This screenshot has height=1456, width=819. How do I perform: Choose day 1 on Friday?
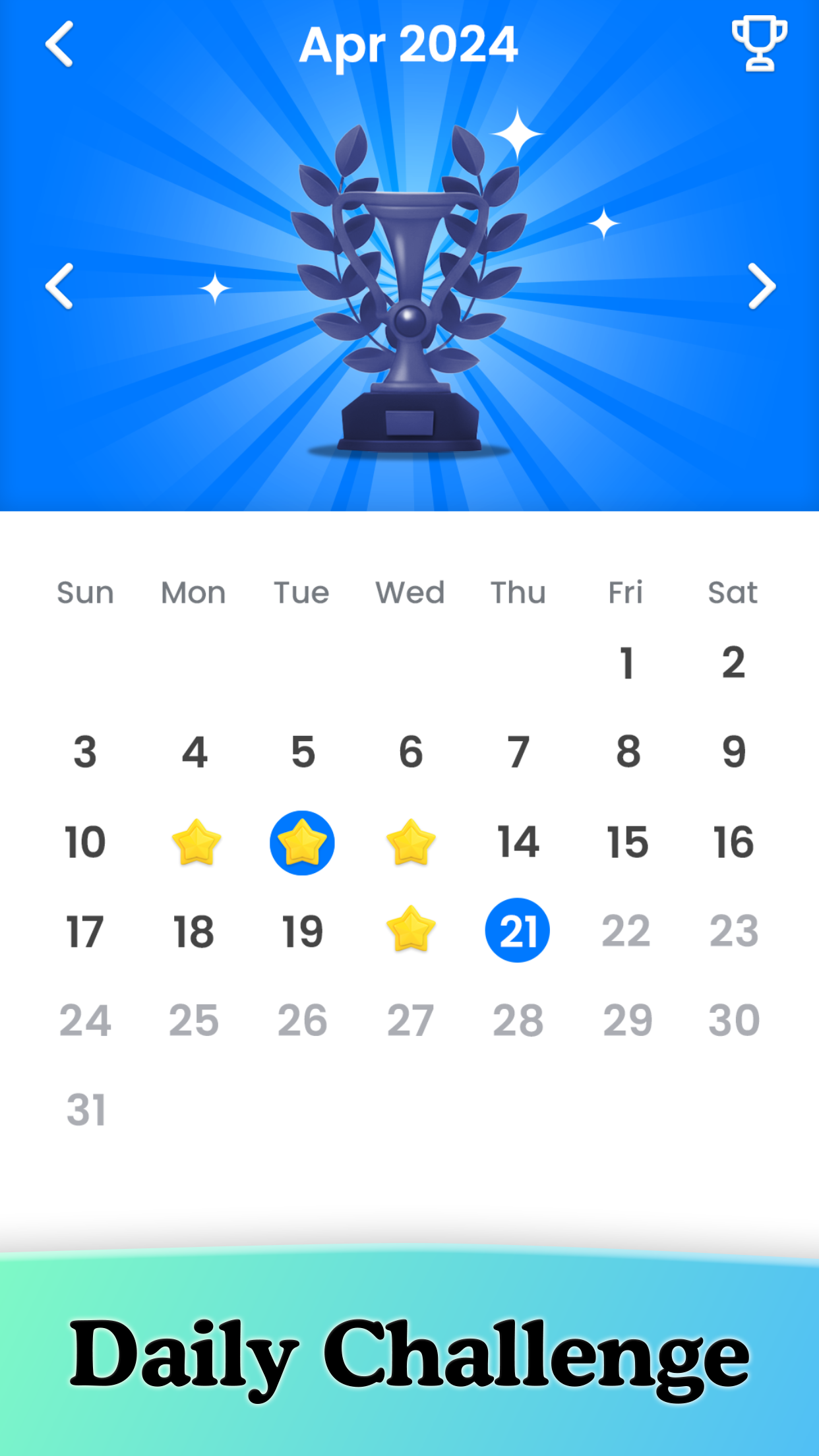tap(626, 663)
